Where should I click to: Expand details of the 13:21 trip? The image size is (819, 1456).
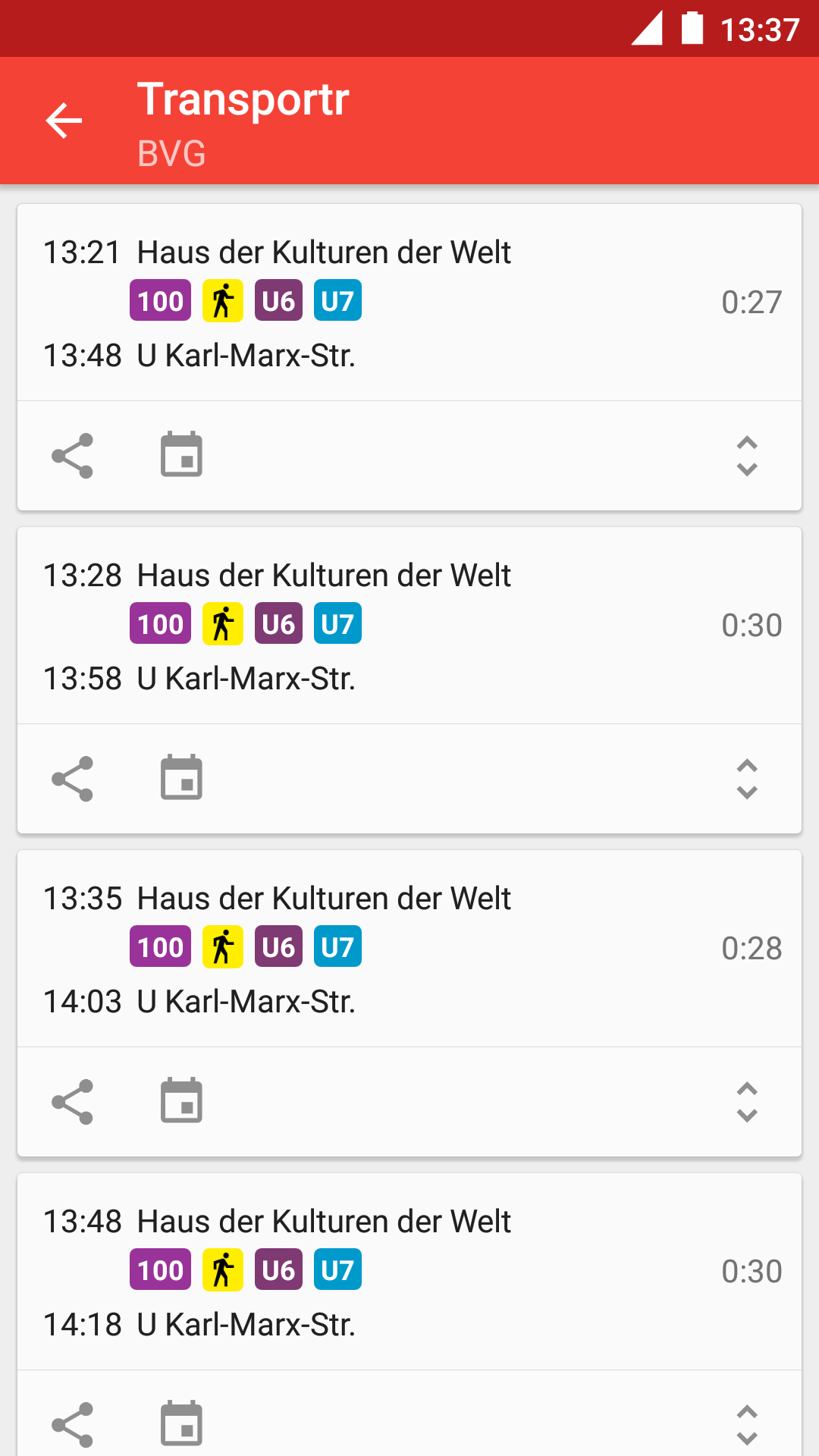[x=747, y=456]
